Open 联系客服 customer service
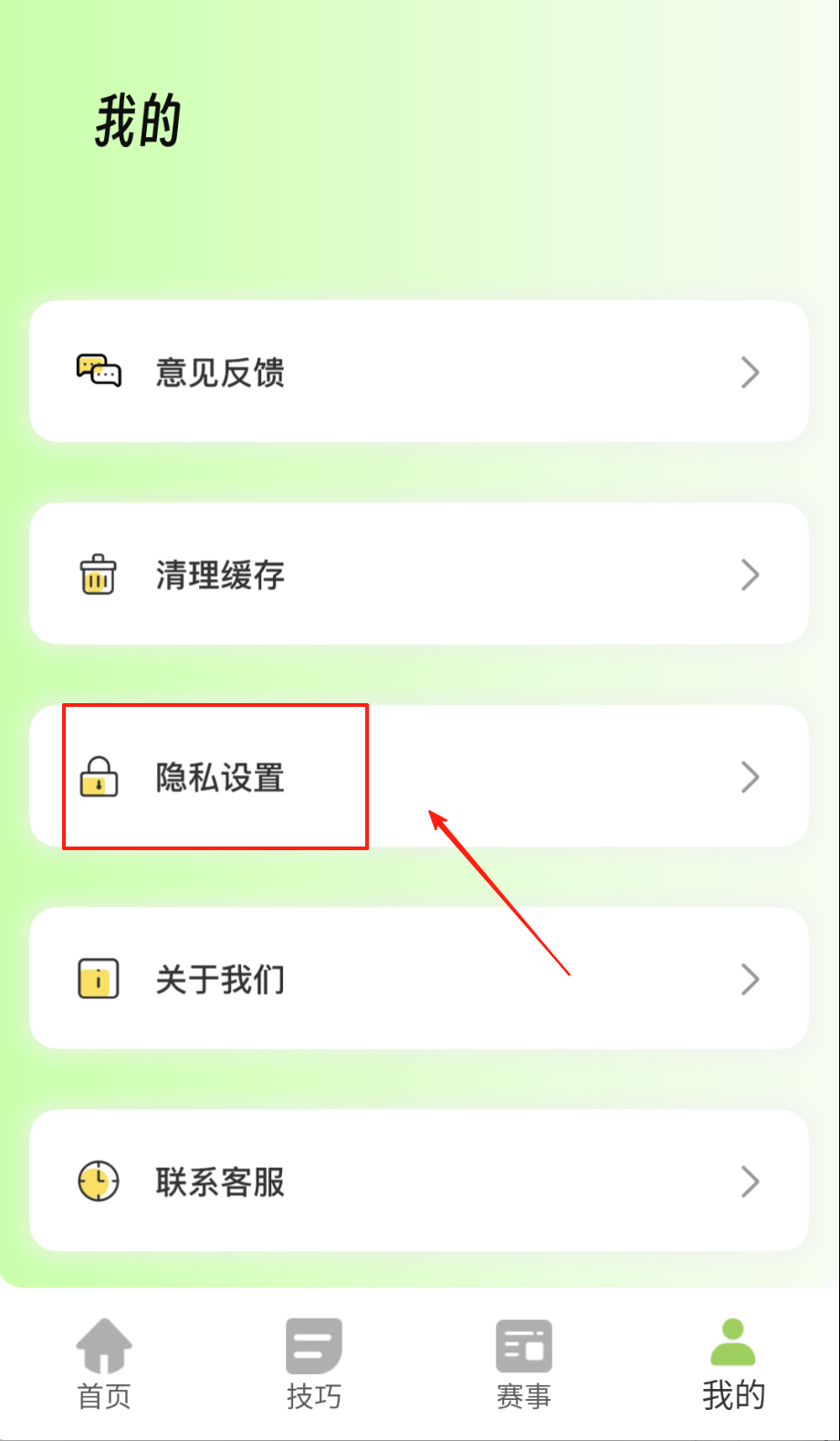This screenshot has height=1441, width=840. click(418, 1181)
